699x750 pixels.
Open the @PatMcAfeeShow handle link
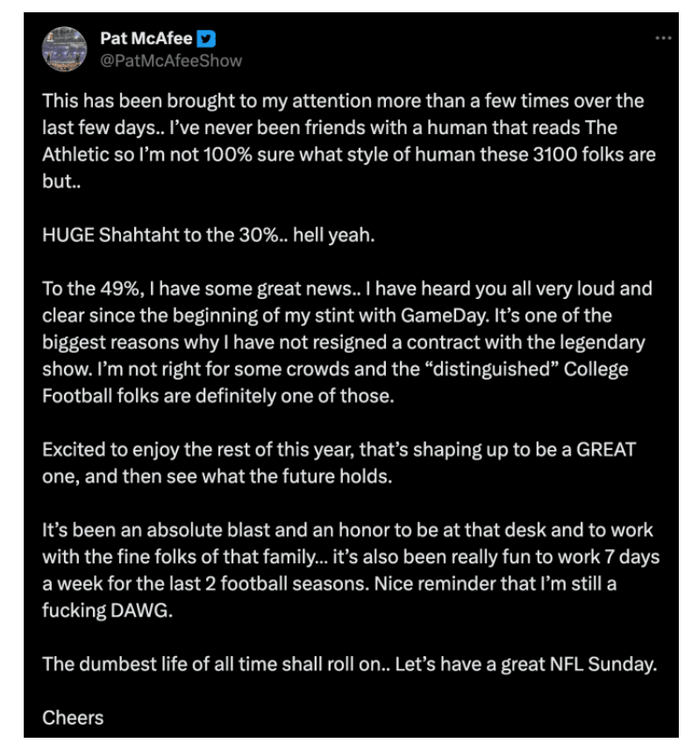click(170, 61)
